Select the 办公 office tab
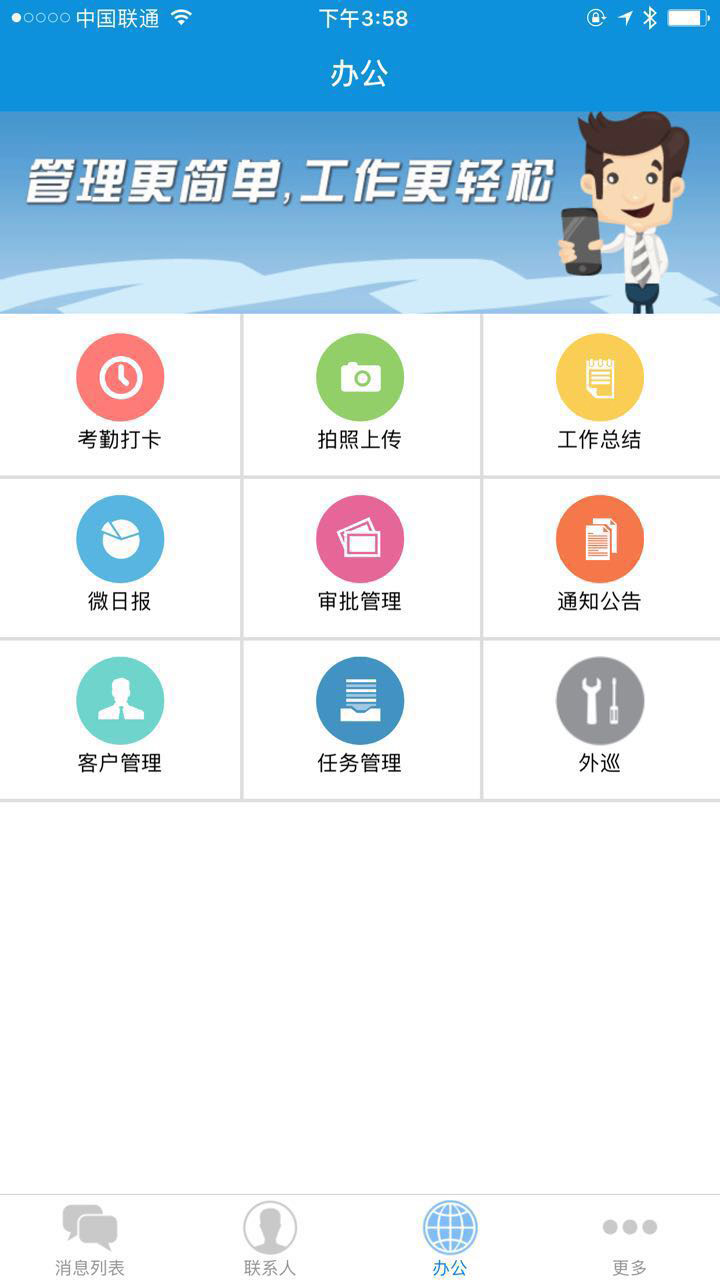 tap(450, 1235)
